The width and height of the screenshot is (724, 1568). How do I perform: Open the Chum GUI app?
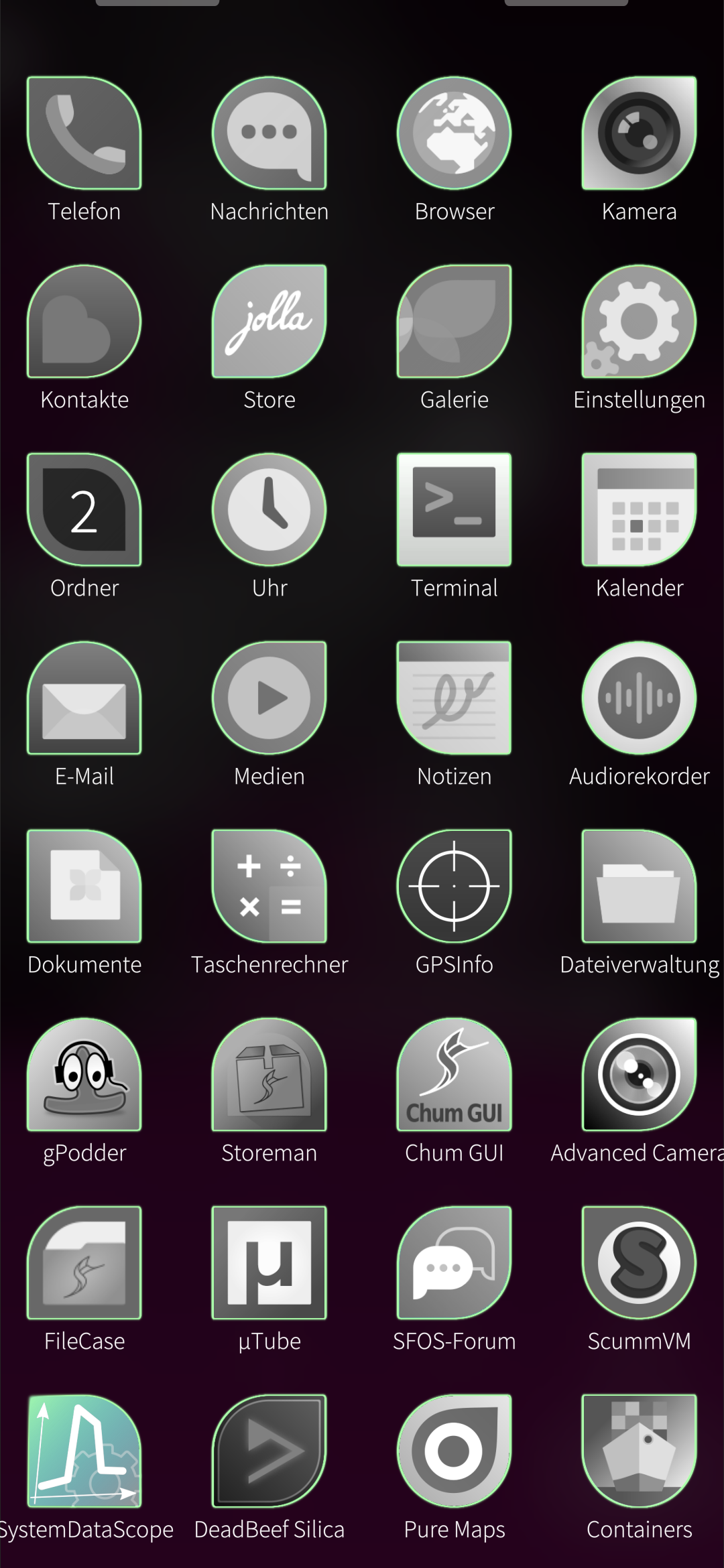pos(455,1075)
